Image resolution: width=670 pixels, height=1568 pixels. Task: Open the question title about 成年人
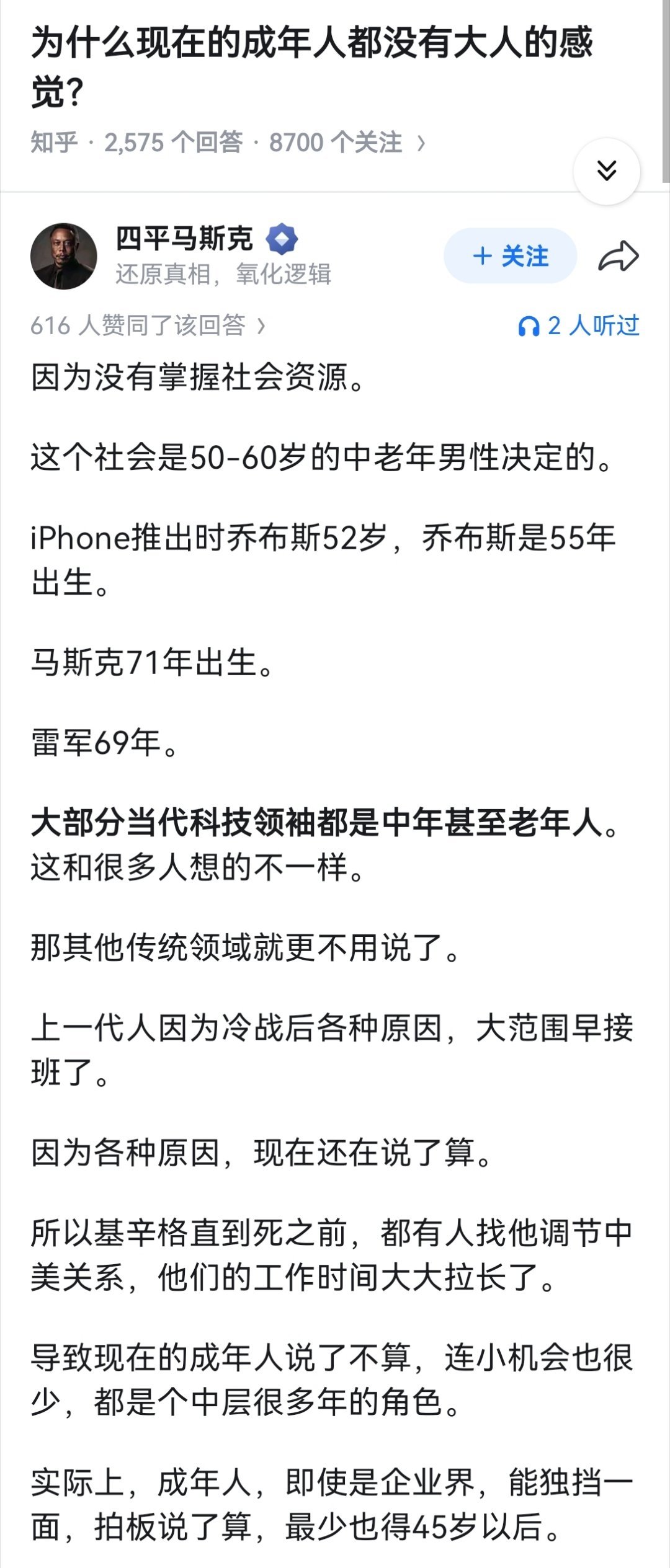(x=310, y=65)
